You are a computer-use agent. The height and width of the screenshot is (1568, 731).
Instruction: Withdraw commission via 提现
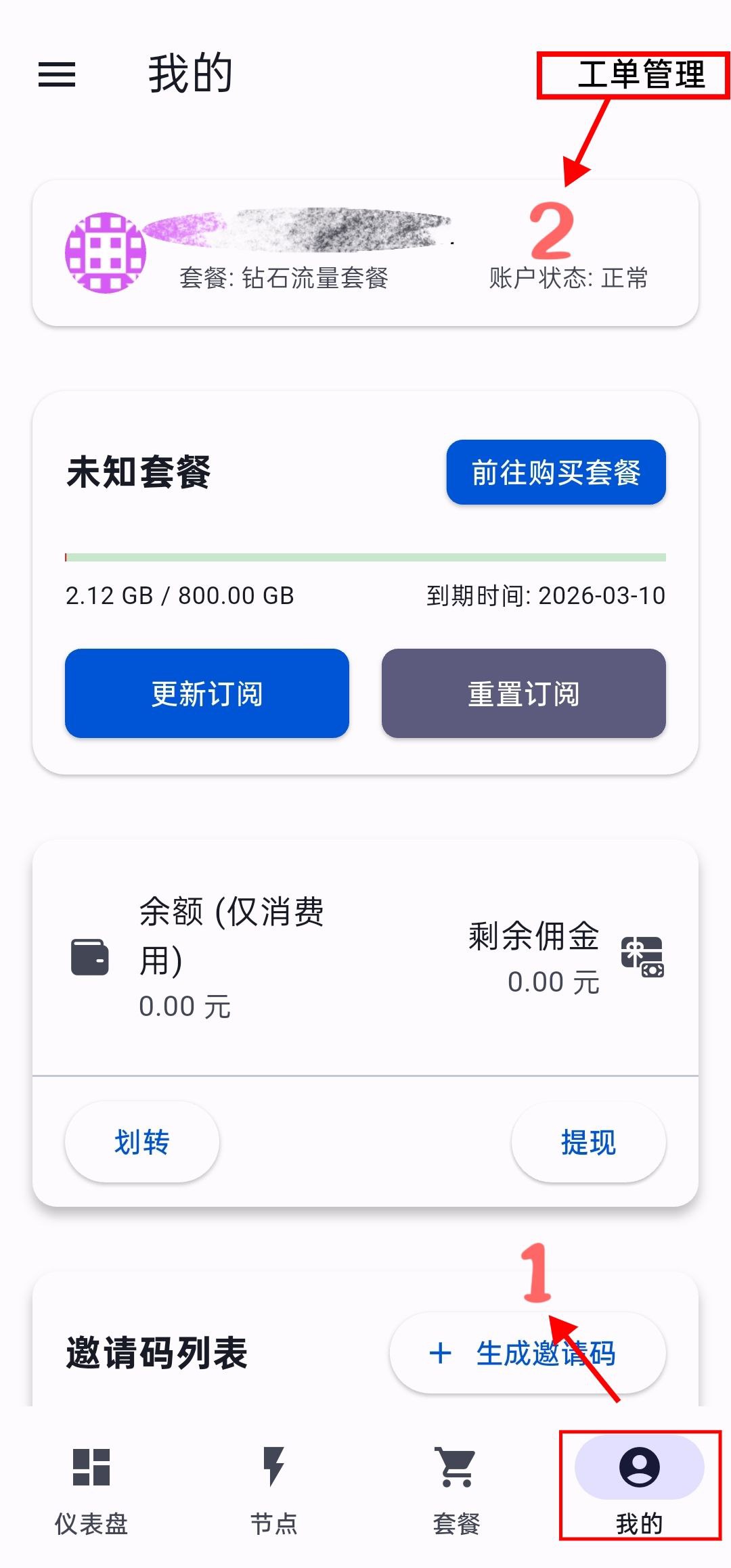588,1142
